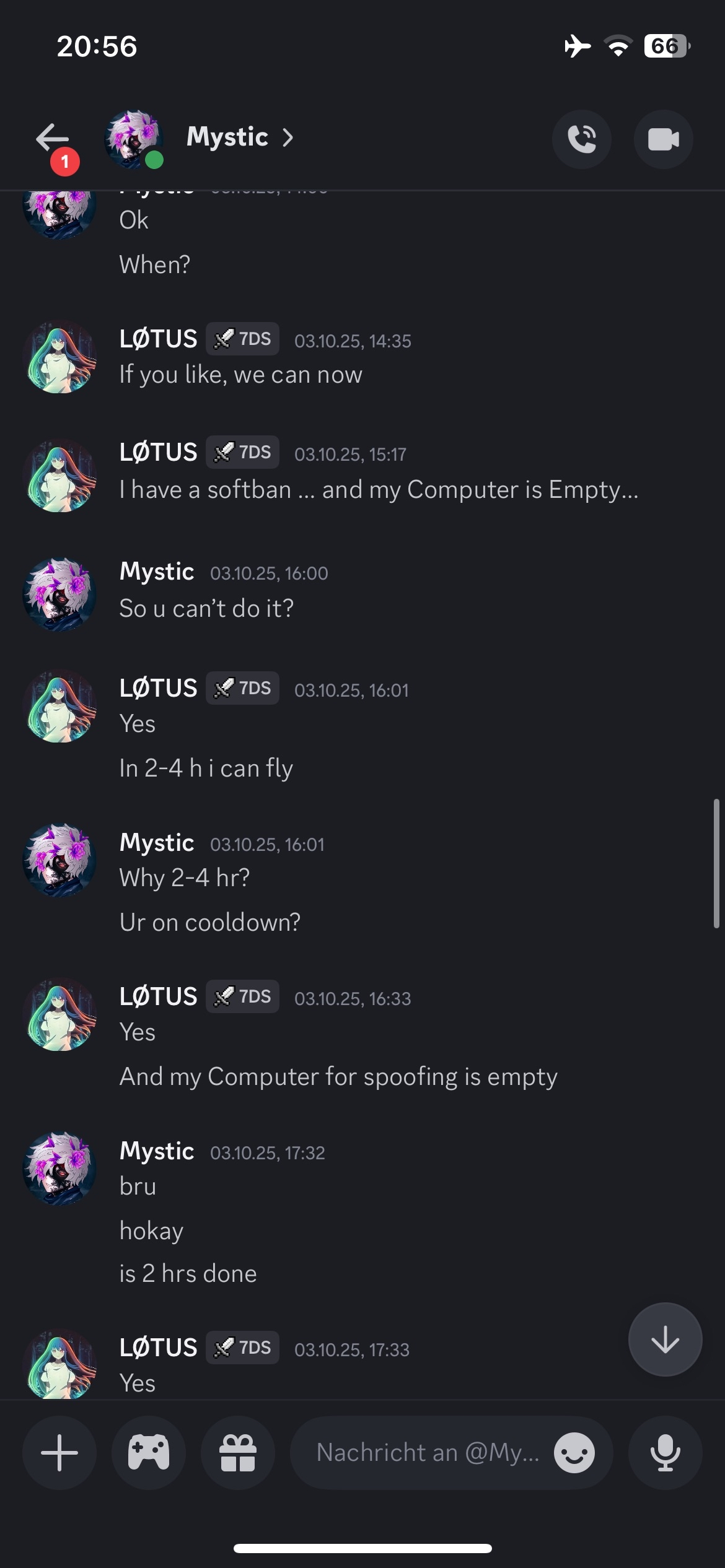Viewport: 725px width, 1568px height.
Task: Tap Mystic's avatar on the 16:00 message
Action: click(59, 595)
